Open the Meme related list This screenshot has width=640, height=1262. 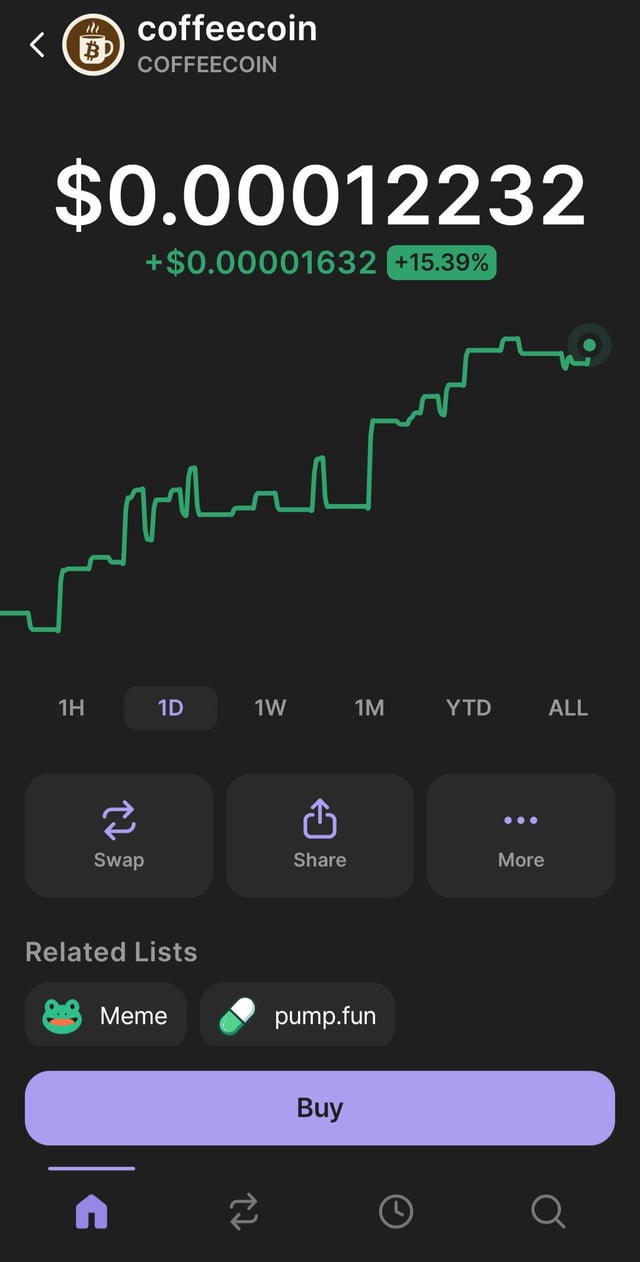(x=106, y=1016)
